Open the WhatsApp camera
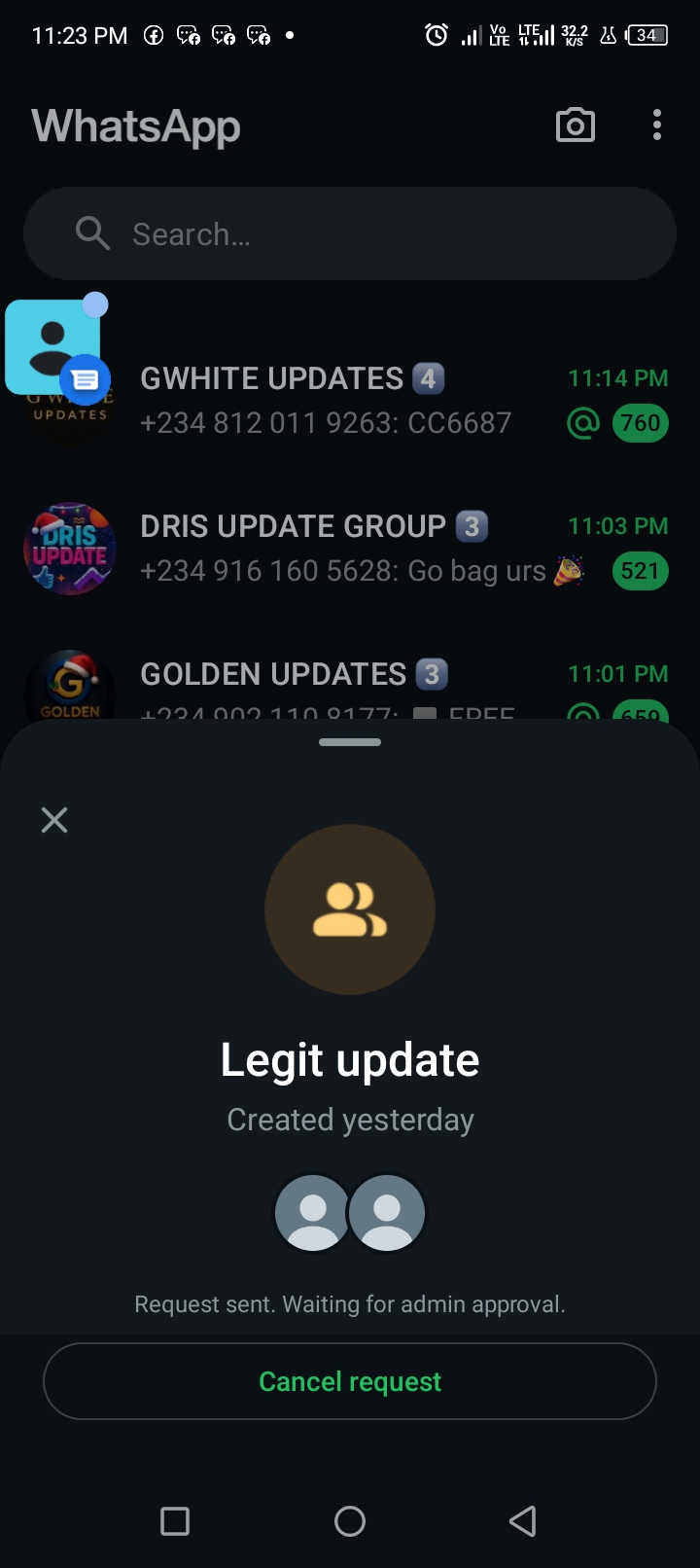 click(575, 125)
